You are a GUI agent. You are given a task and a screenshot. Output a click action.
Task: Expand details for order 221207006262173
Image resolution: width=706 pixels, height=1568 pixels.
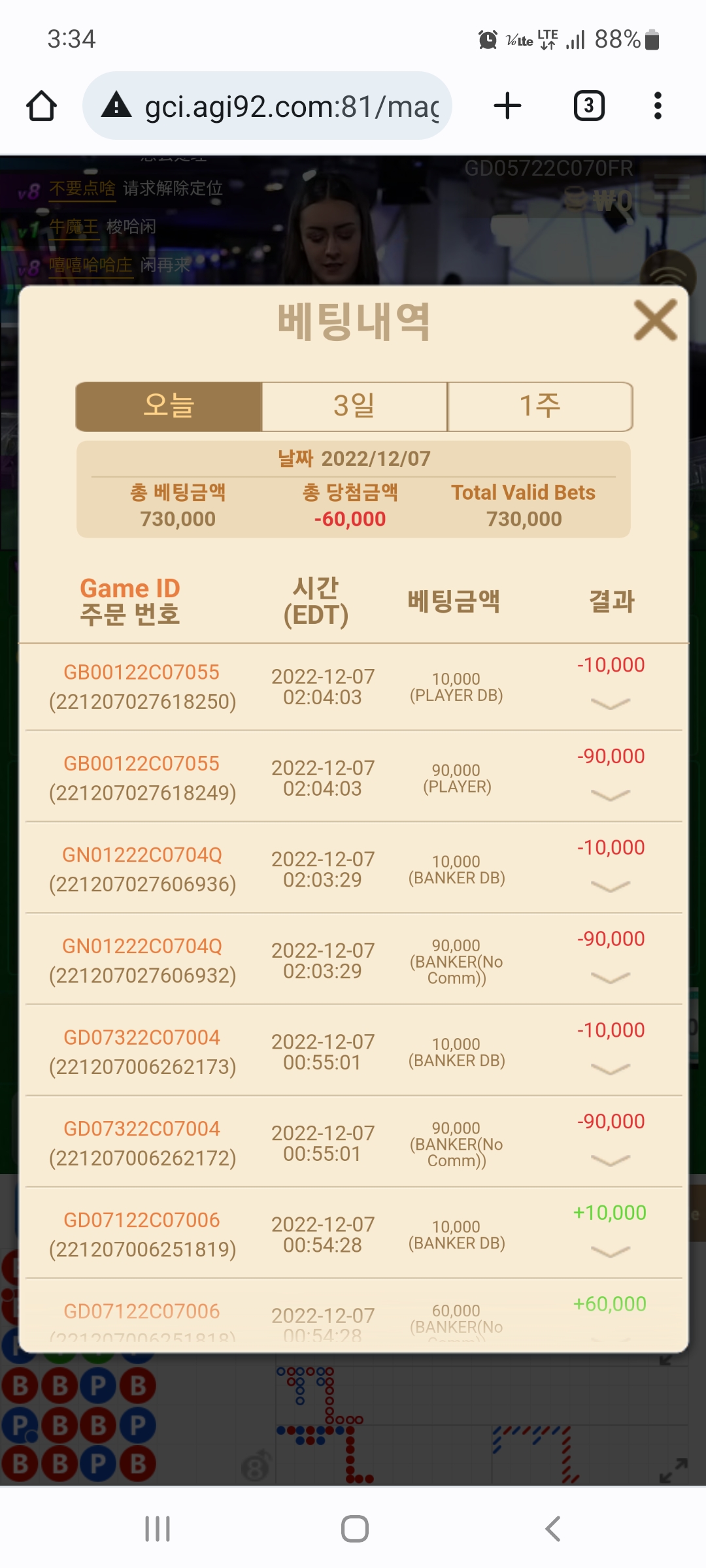[x=610, y=1070]
